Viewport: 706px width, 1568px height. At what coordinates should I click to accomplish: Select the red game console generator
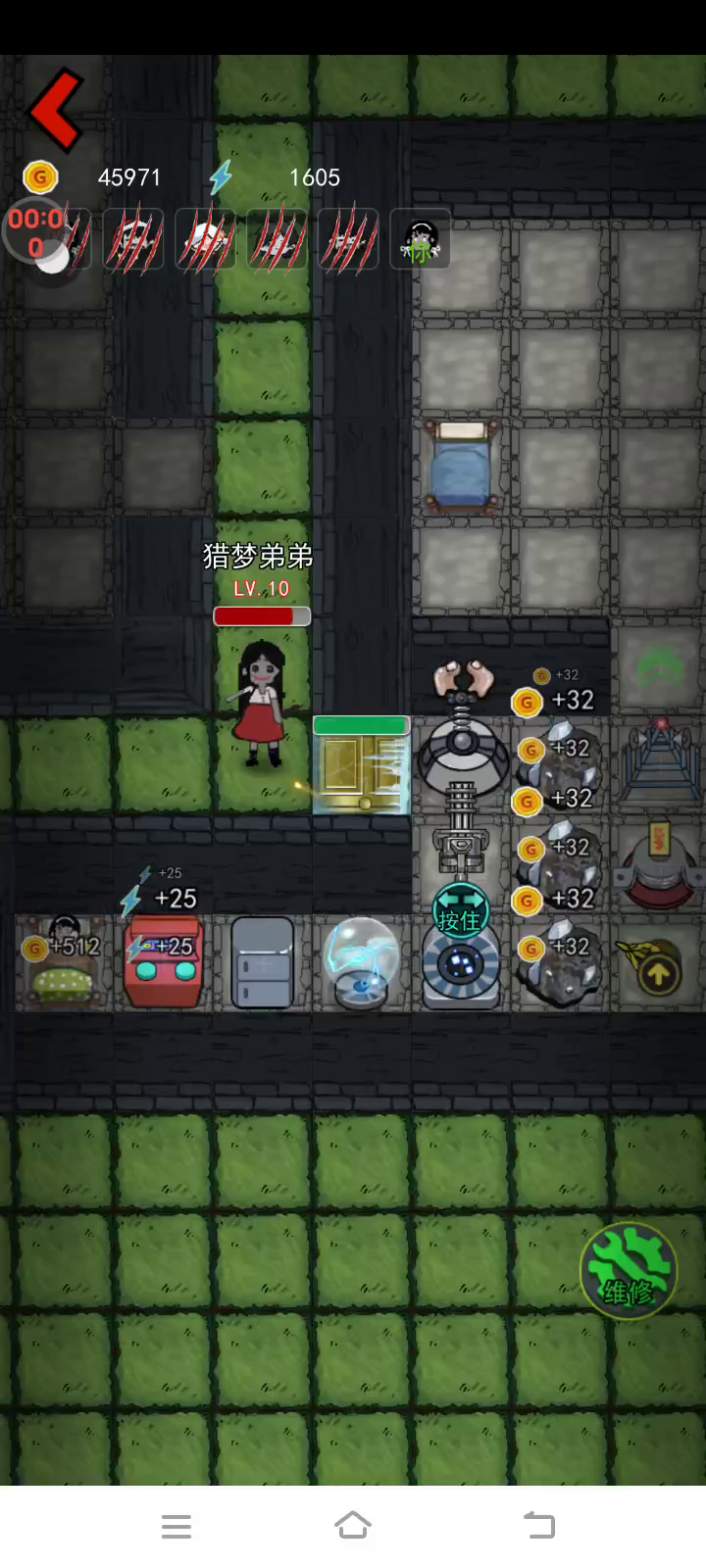click(x=163, y=962)
